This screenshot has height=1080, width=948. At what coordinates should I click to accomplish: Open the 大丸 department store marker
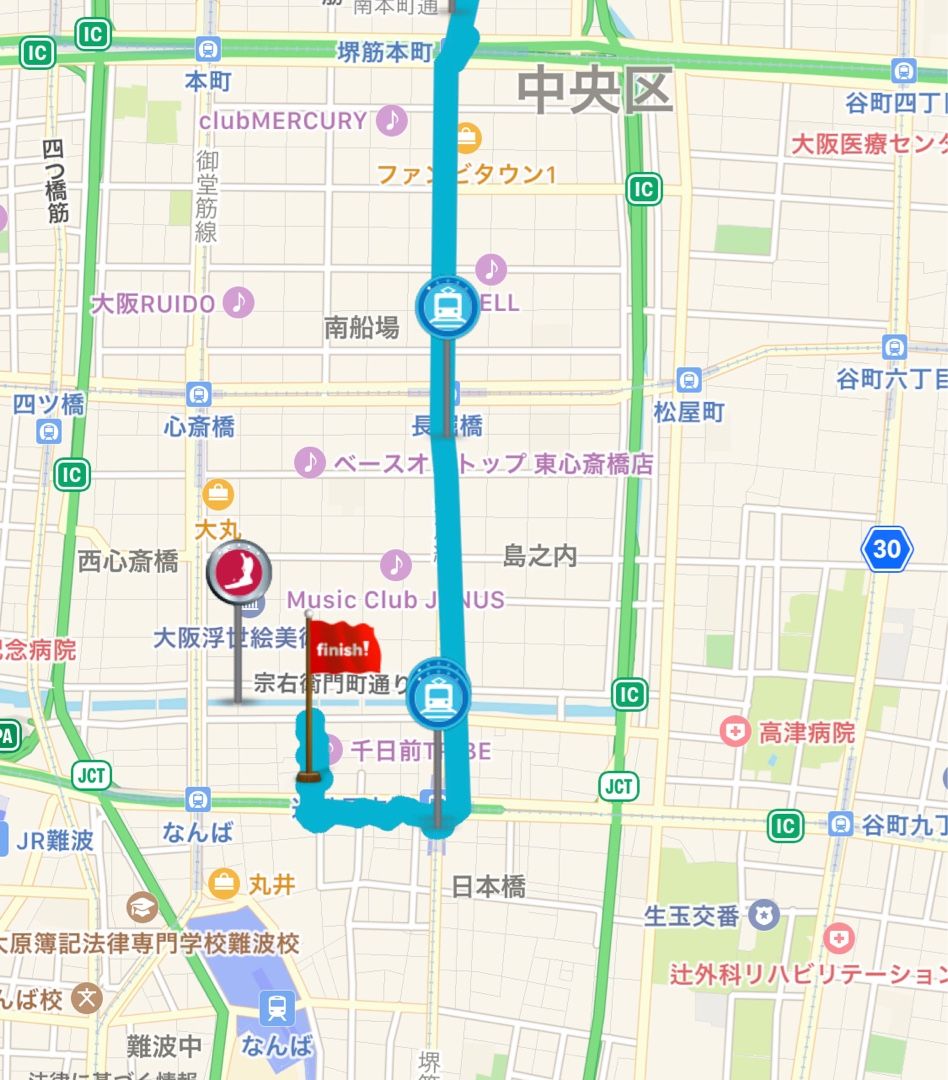click(x=217, y=492)
